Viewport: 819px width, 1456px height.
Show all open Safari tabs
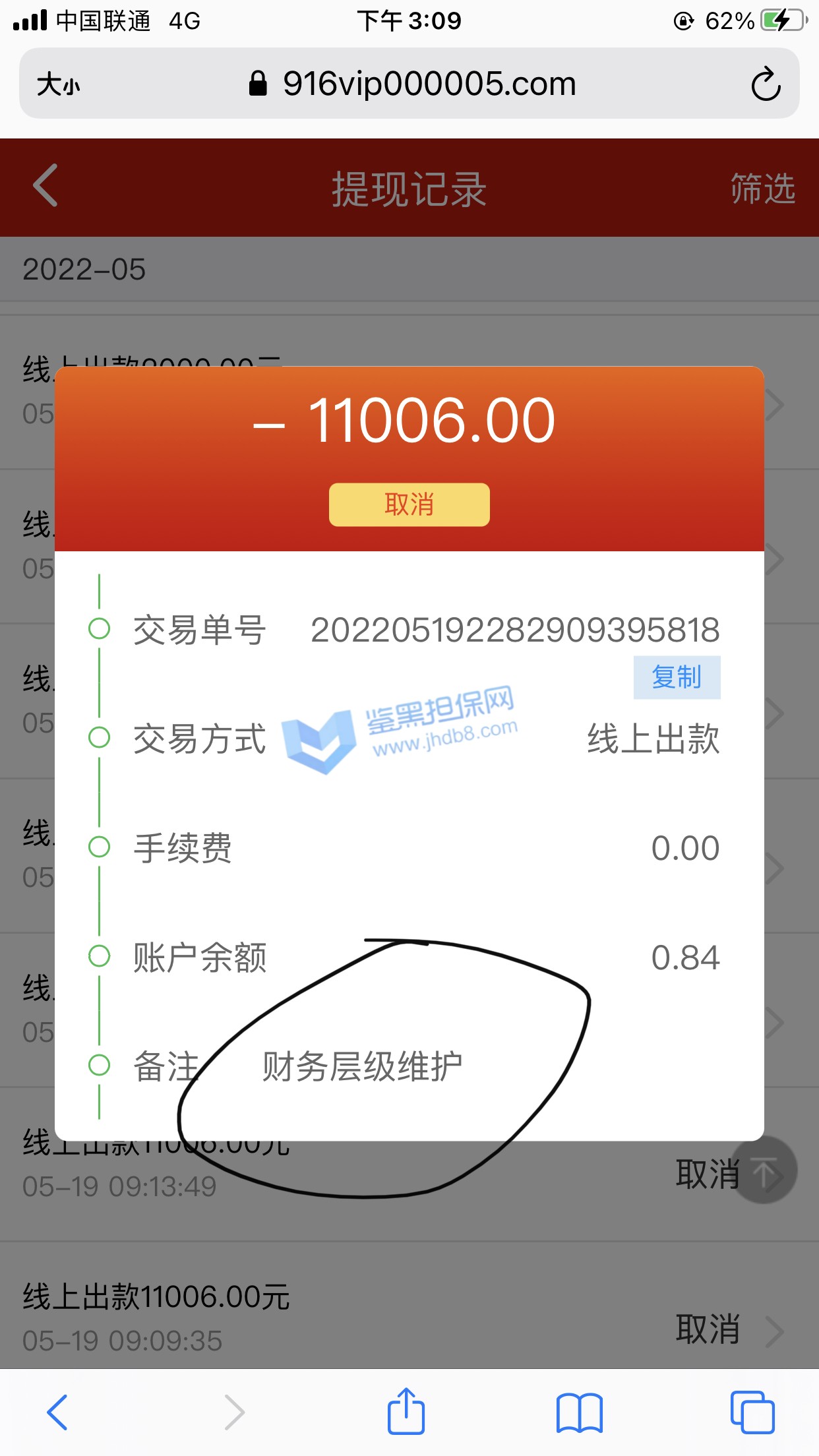pos(752,1412)
